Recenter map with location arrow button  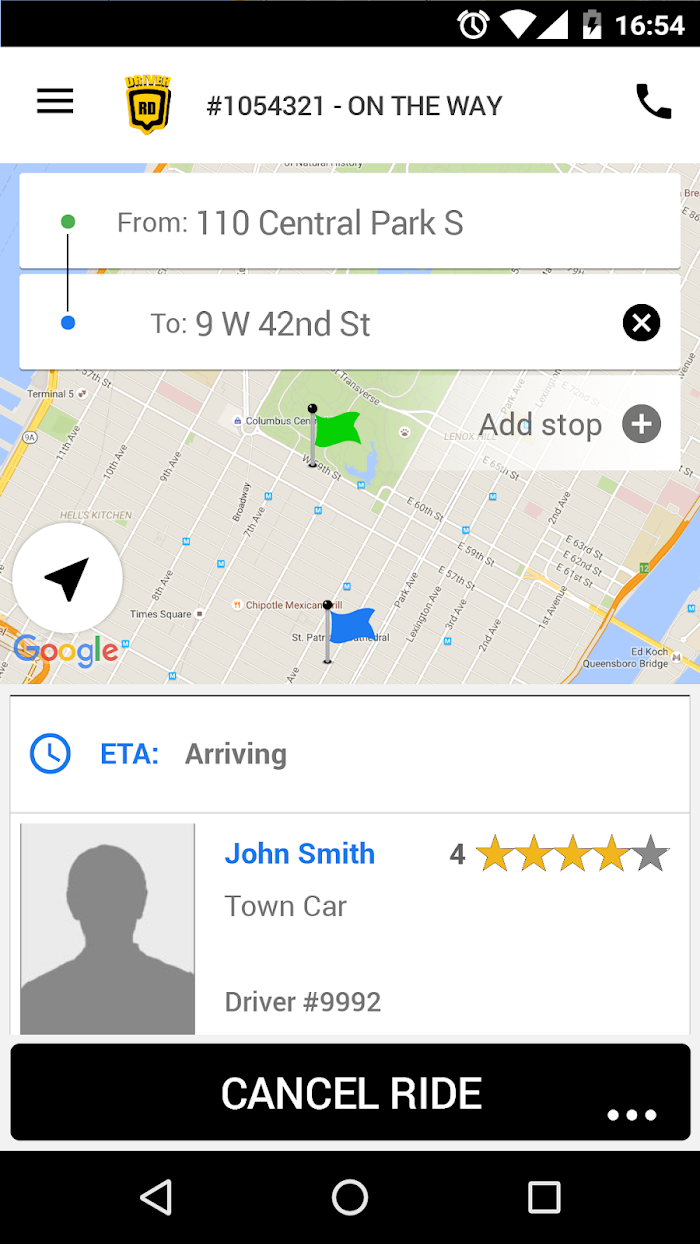point(67,578)
